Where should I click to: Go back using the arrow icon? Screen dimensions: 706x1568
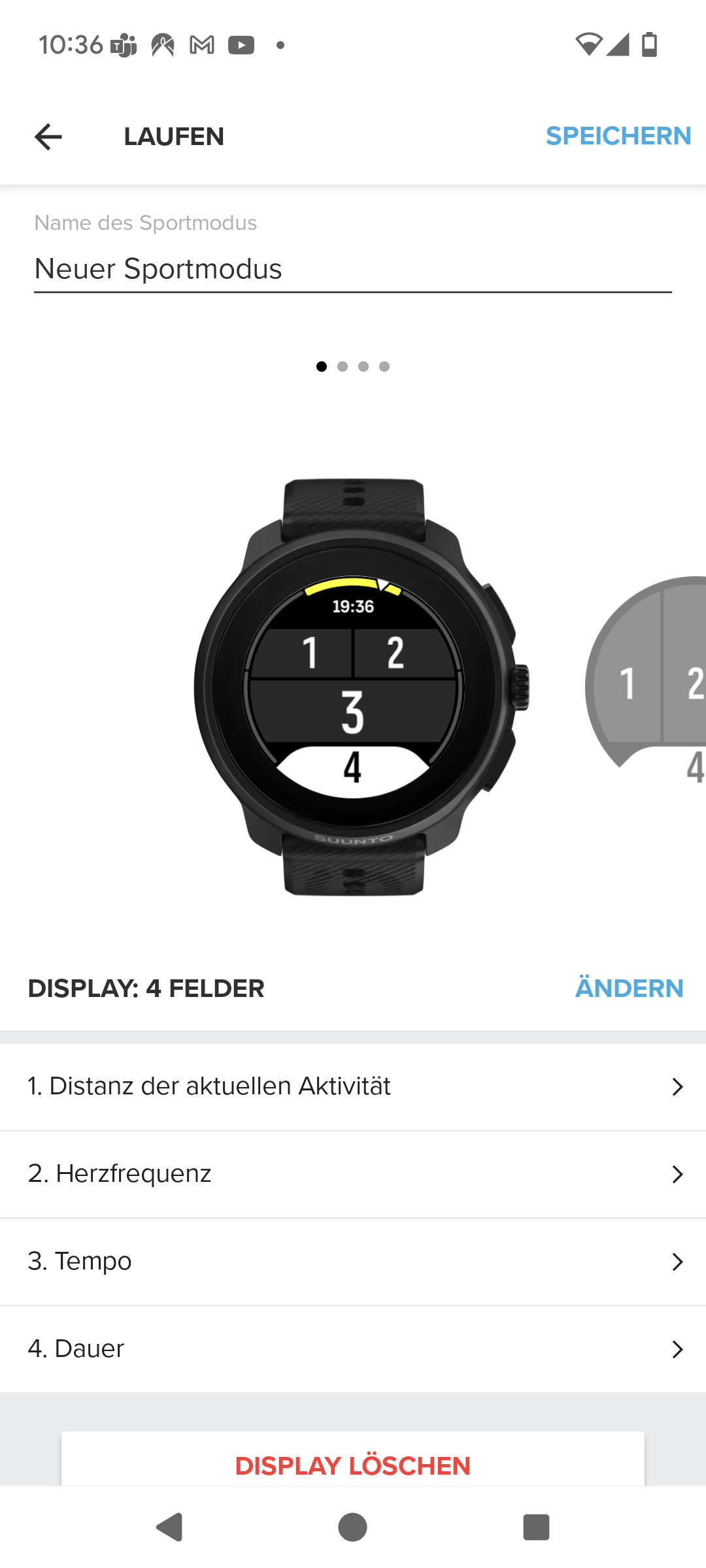pos(48,137)
